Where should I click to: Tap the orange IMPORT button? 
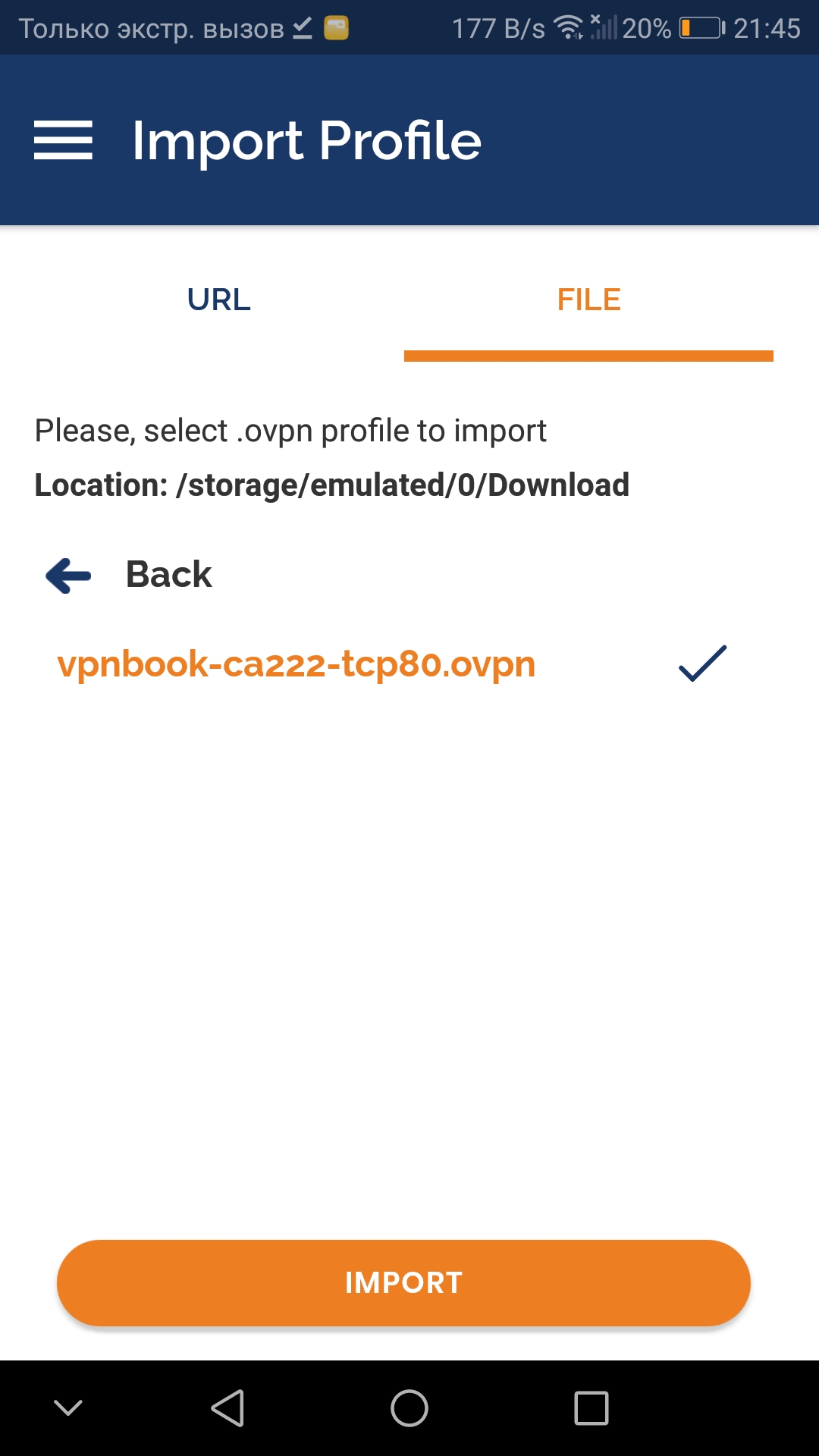(x=403, y=1283)
